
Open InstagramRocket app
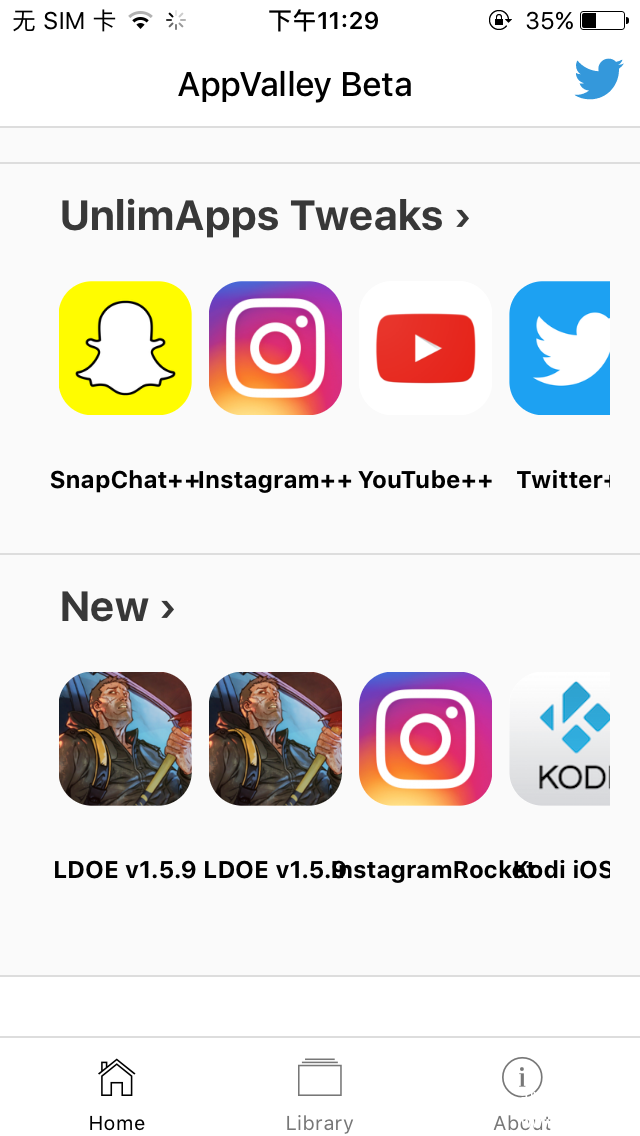[425, 739]
